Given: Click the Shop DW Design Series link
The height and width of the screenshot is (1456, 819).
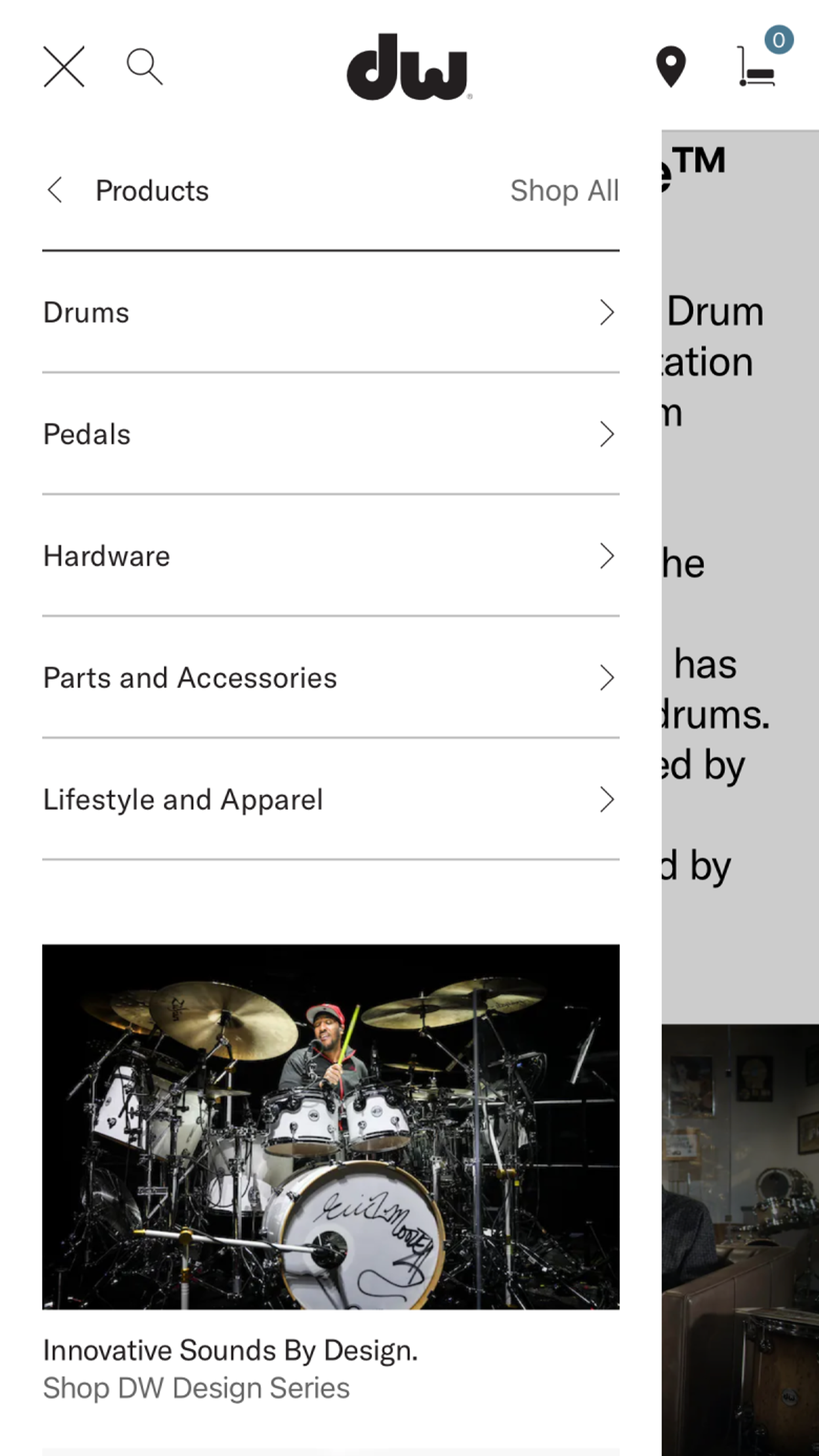Looking at the screenshot, I should [196, 1388].
